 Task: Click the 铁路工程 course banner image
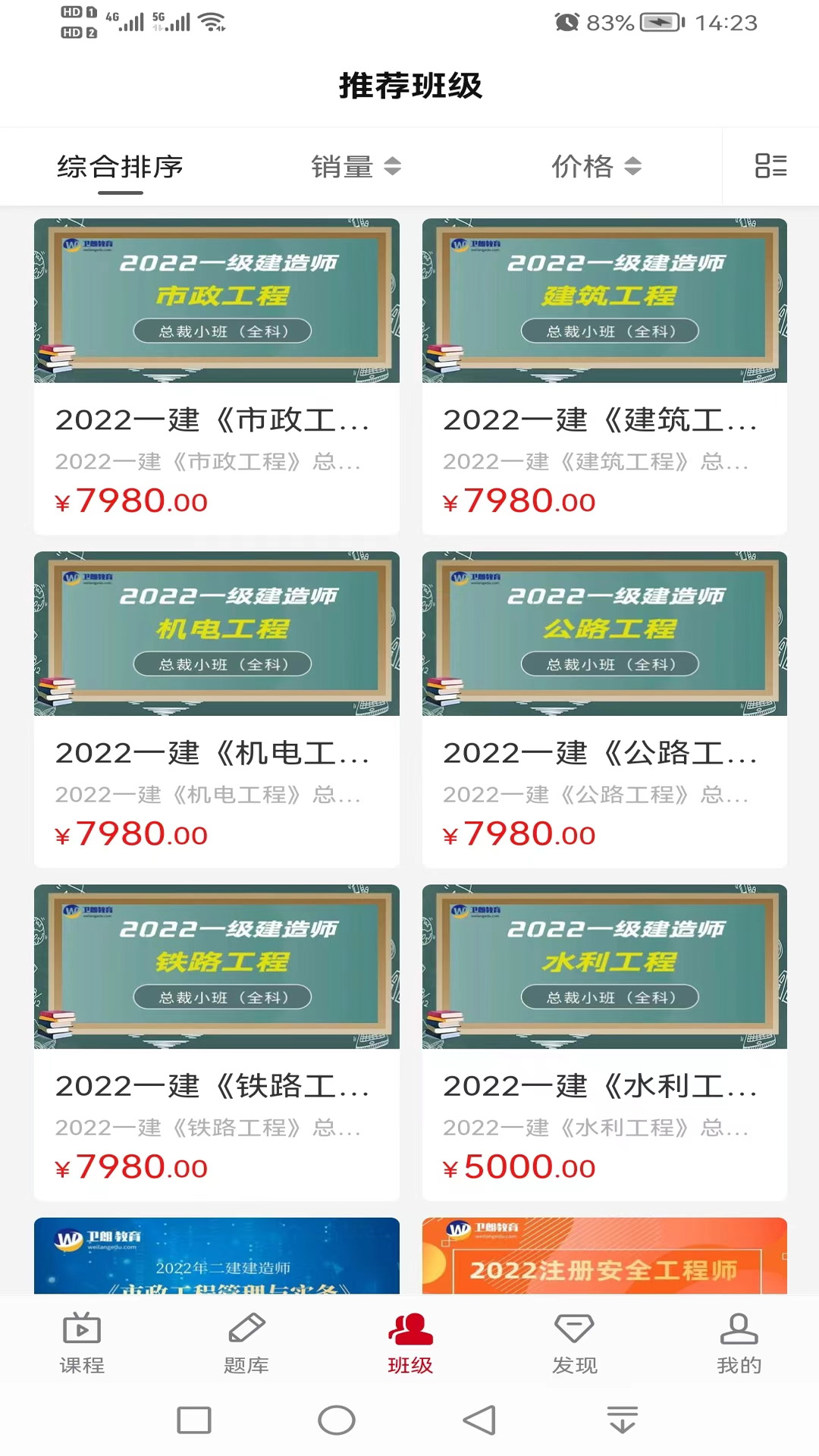(216, 968)
